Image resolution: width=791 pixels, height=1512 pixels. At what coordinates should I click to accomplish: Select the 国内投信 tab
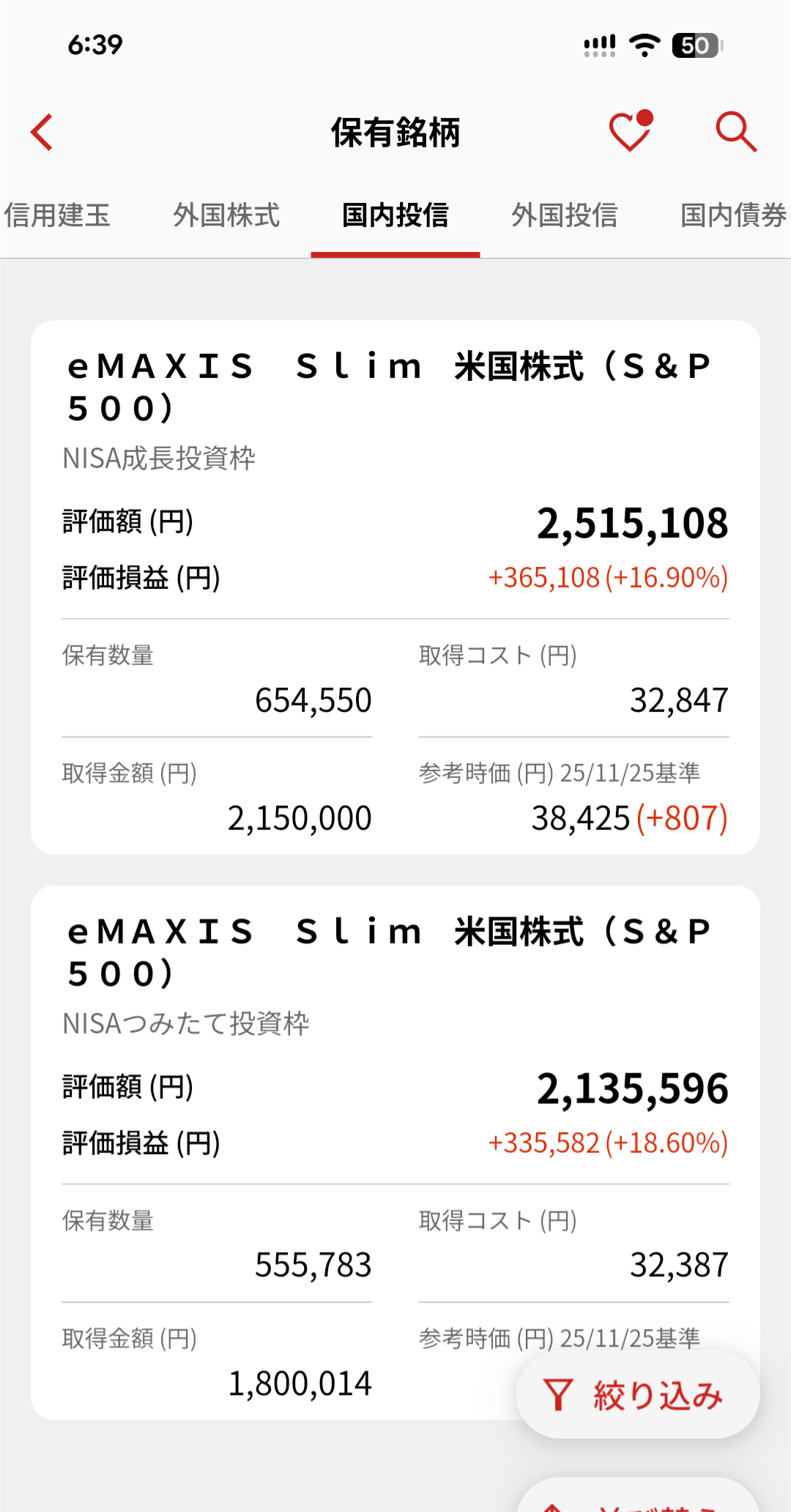coord(395,215)
